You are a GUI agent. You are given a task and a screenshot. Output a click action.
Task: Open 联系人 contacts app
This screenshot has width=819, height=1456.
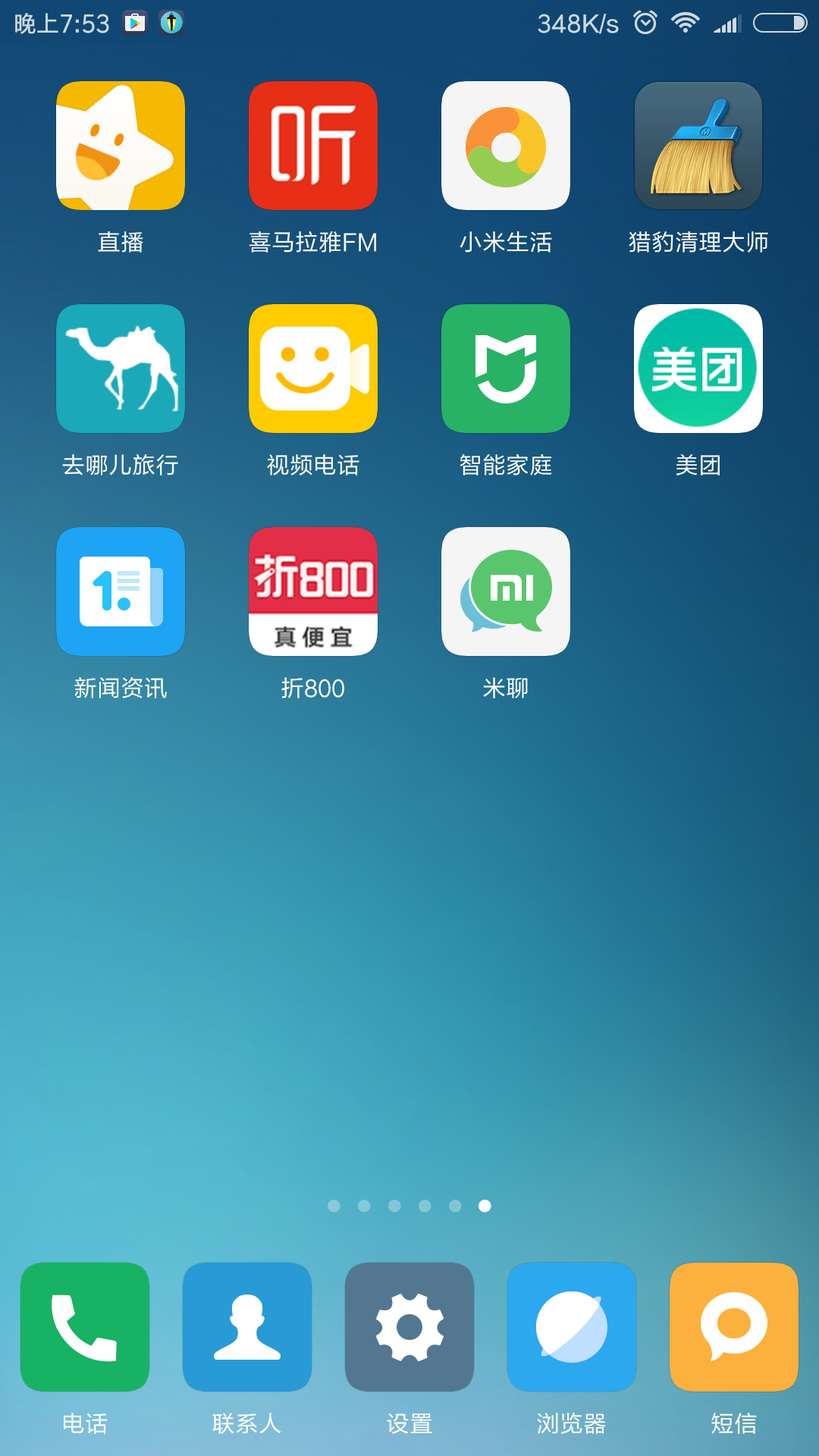pos(246,1326)
